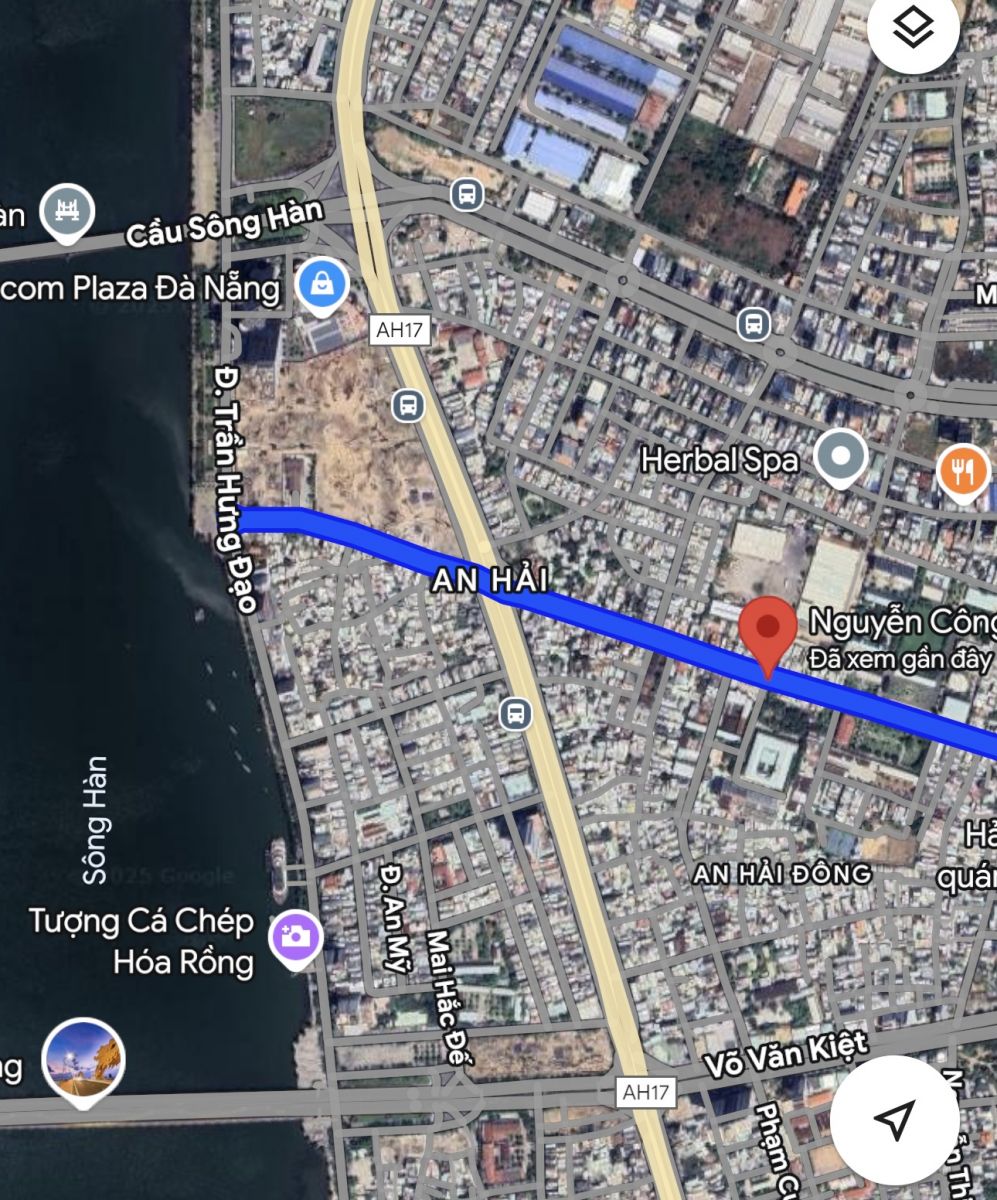Open the Tượng Cá Chép Hóa Rồng marker
The width and height of the screenshot is (997, 1200).
tap(295, 937)
